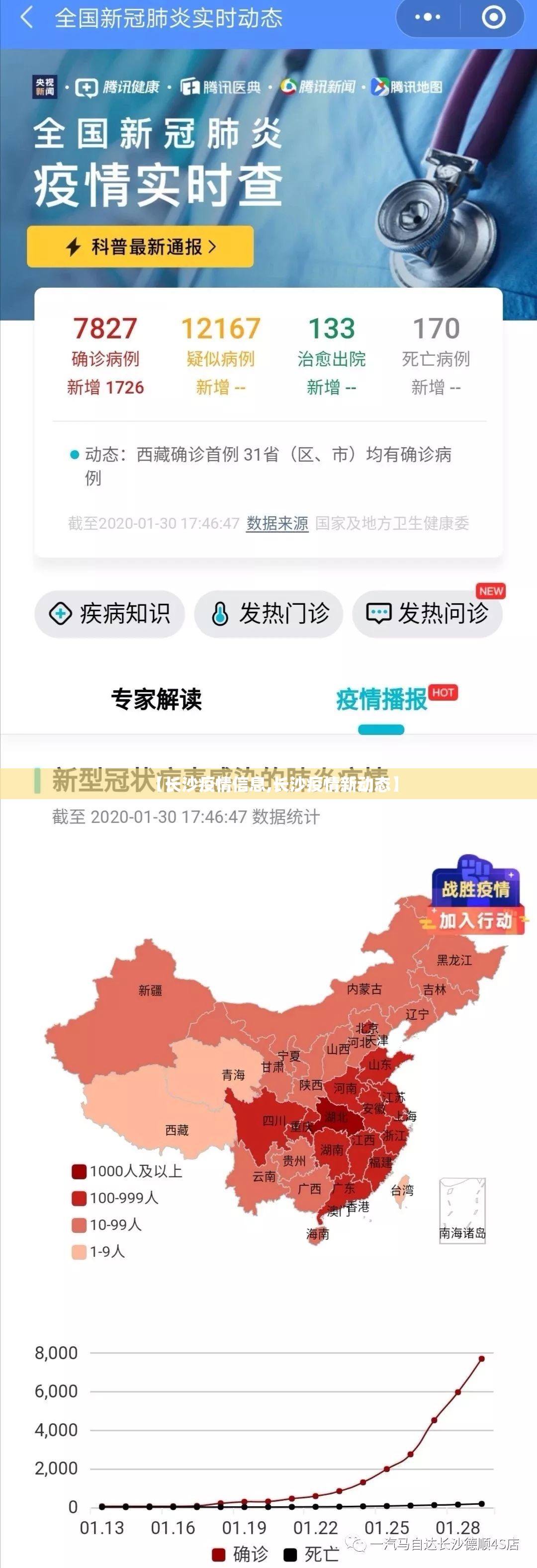Open 疾病知识 section
The image size is (537, 1568).
tap(109, 614)
